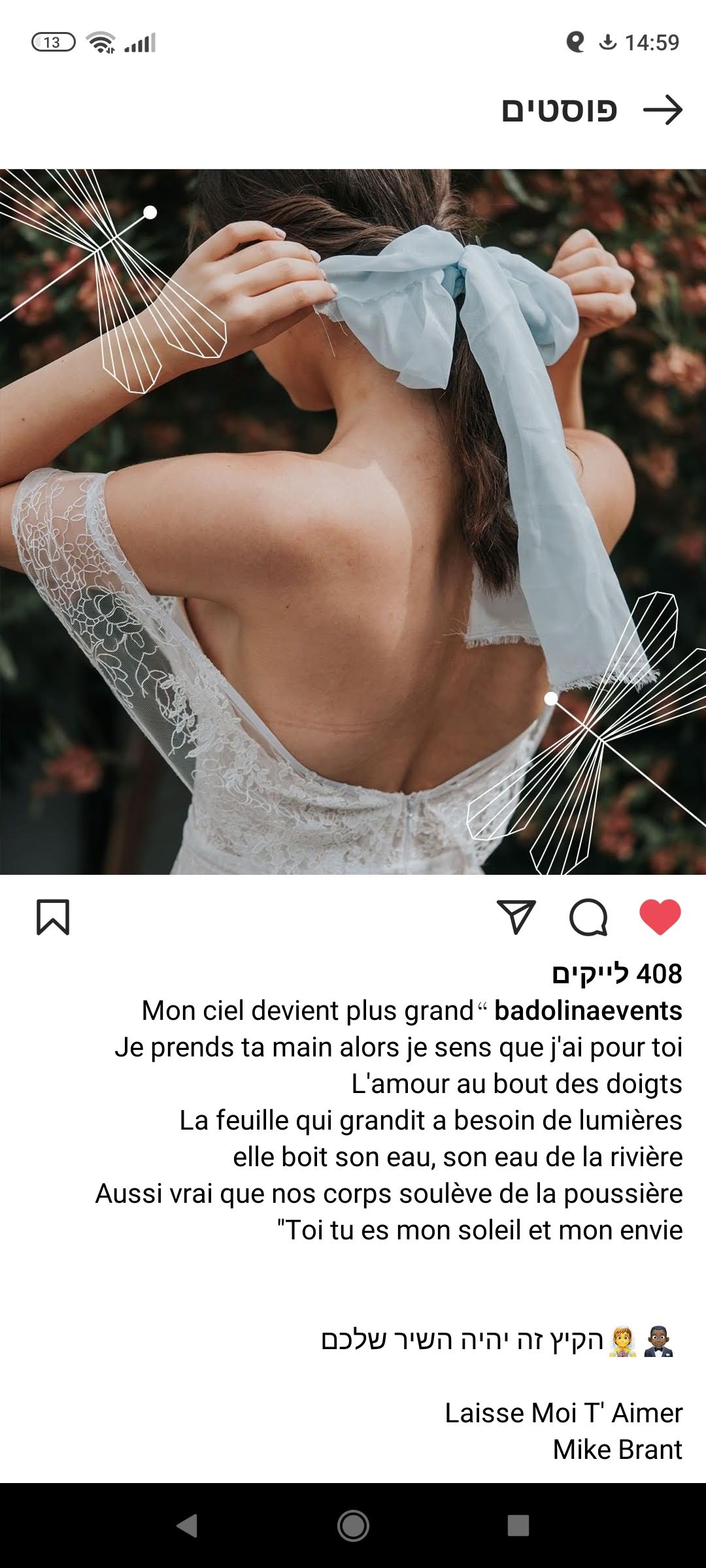Unlike the post with the red heart
Viewport: 706px width, 1568px height.
[660, 917]
